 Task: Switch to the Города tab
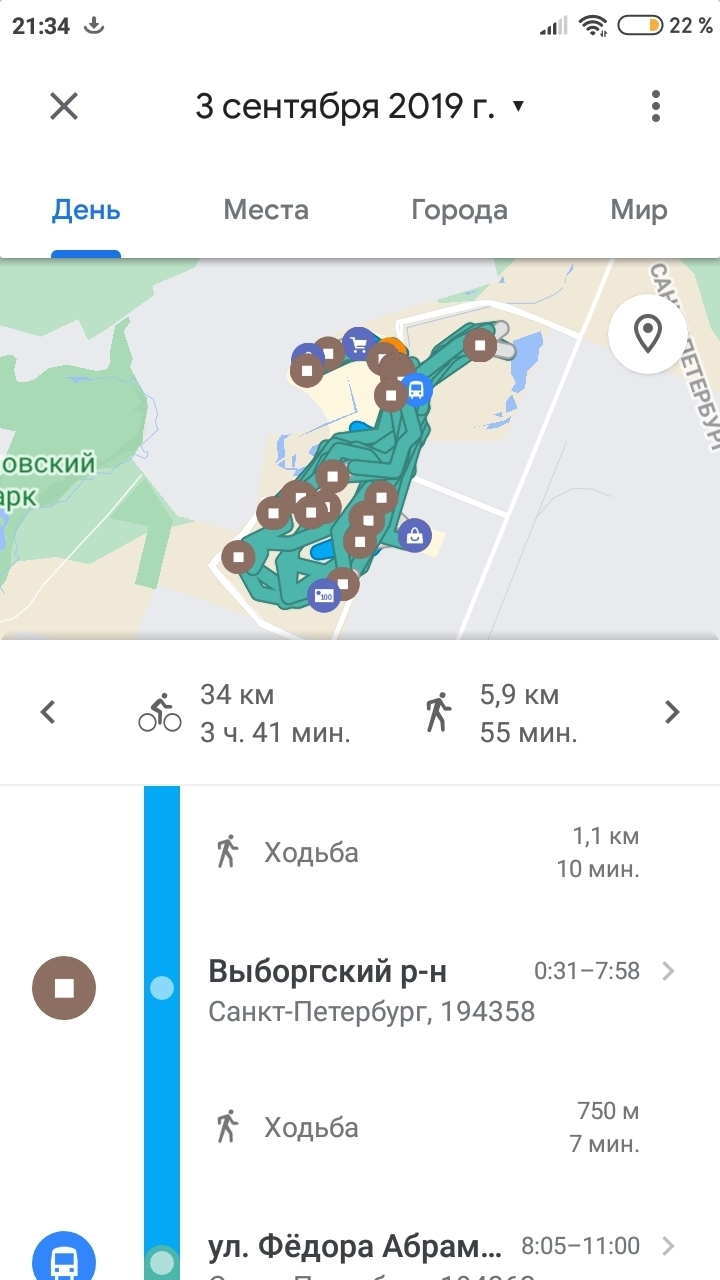click(x=459, y=210)
